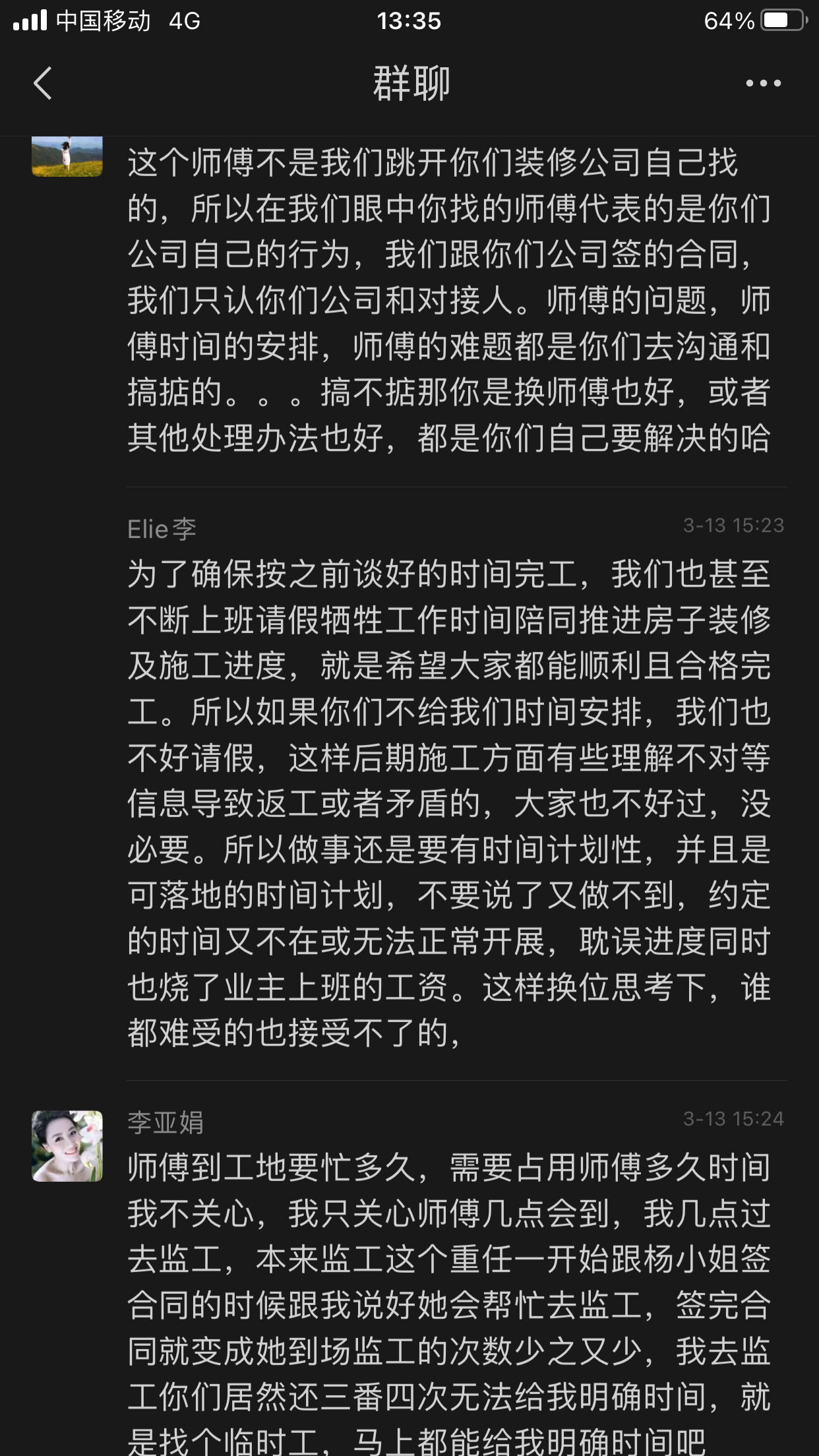This screenshot has width=819, height=1456.
Task: Tap the avatar beside the first message
Action: coord(67,157)
